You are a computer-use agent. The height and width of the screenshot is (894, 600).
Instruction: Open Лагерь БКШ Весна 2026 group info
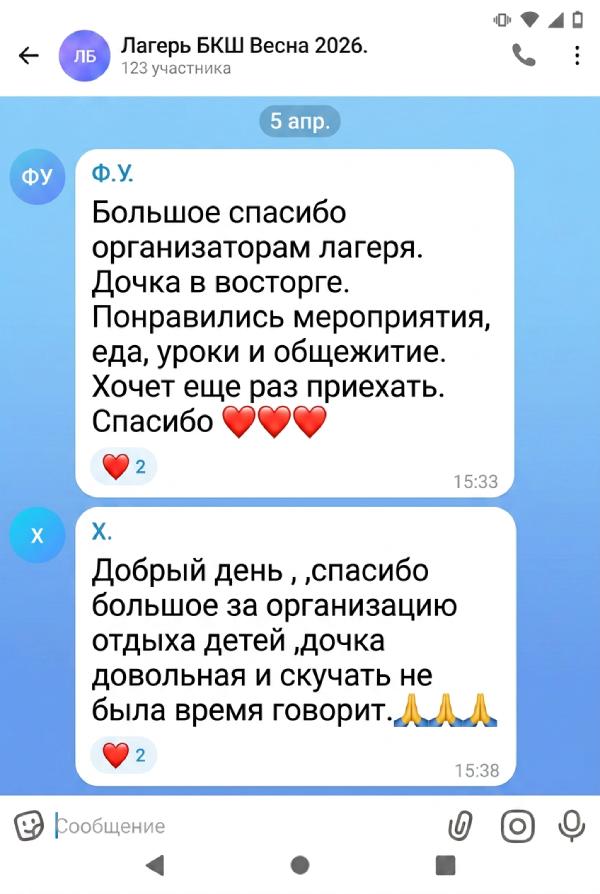click(x=243, y=55)
